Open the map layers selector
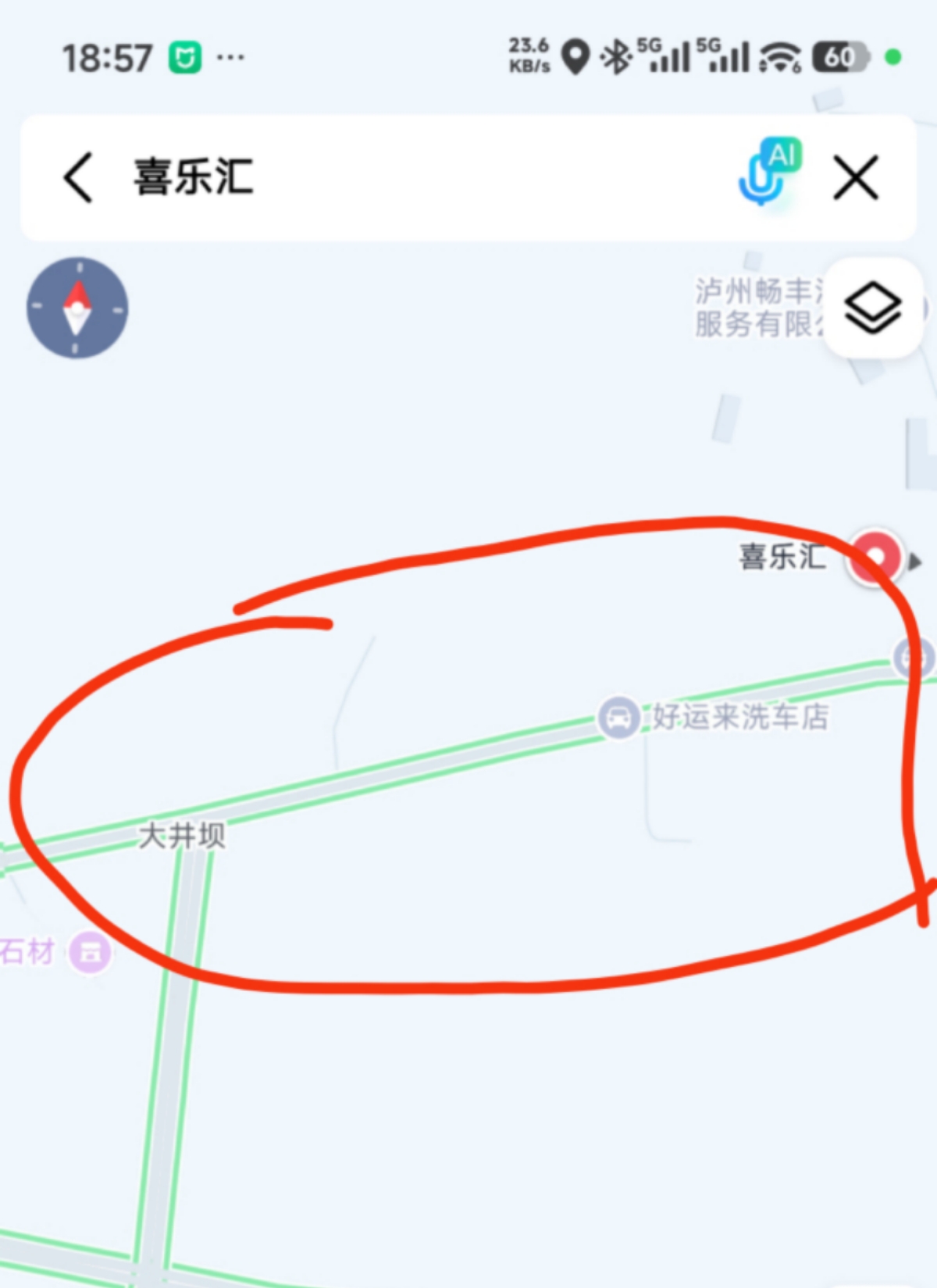 click(872, 308)
